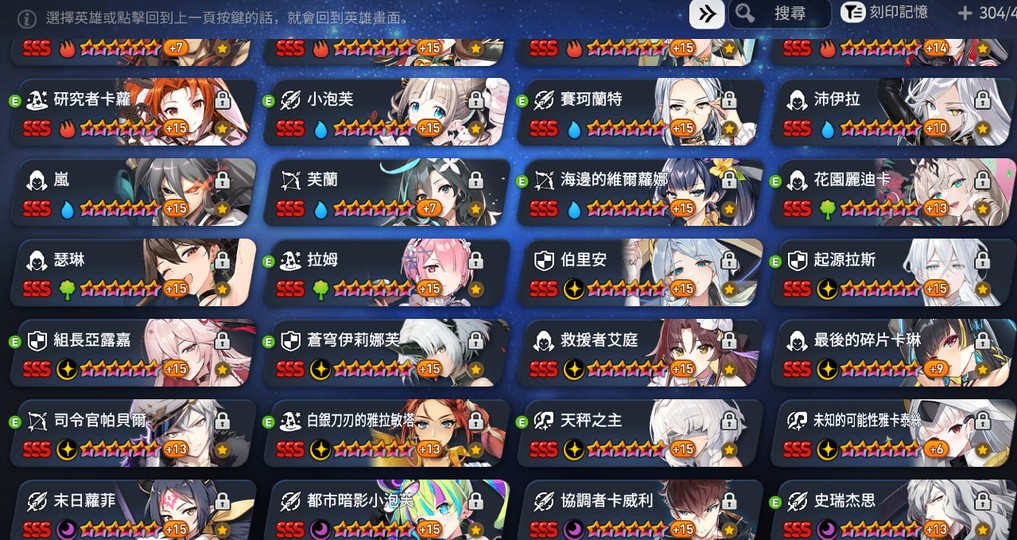Select hero 瑟琳
1017x540 pixels.
(130, 272)
